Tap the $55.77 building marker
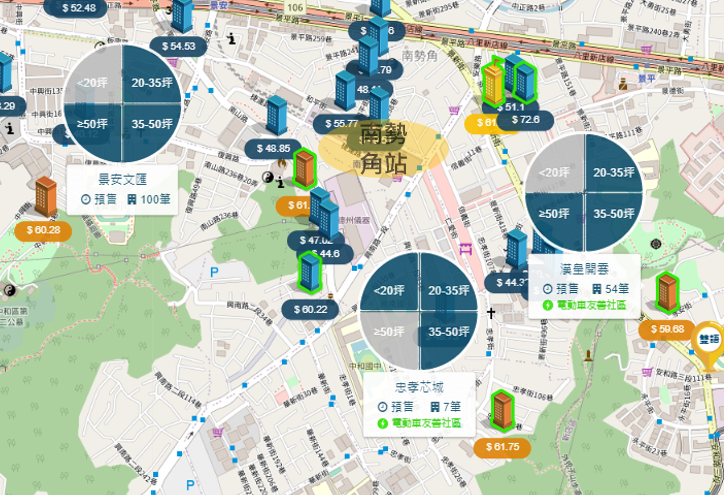The image size is (724, 495). coord(343,124)
